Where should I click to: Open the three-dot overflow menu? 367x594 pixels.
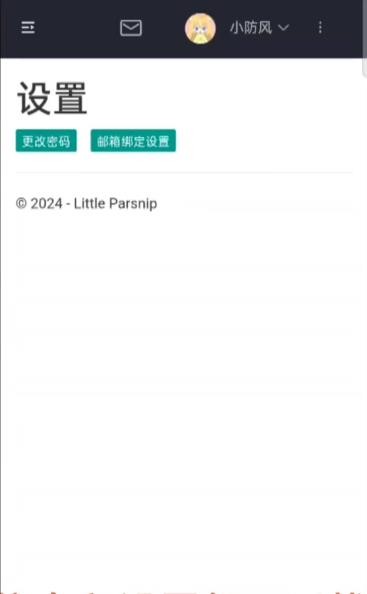tap(320, 28)
